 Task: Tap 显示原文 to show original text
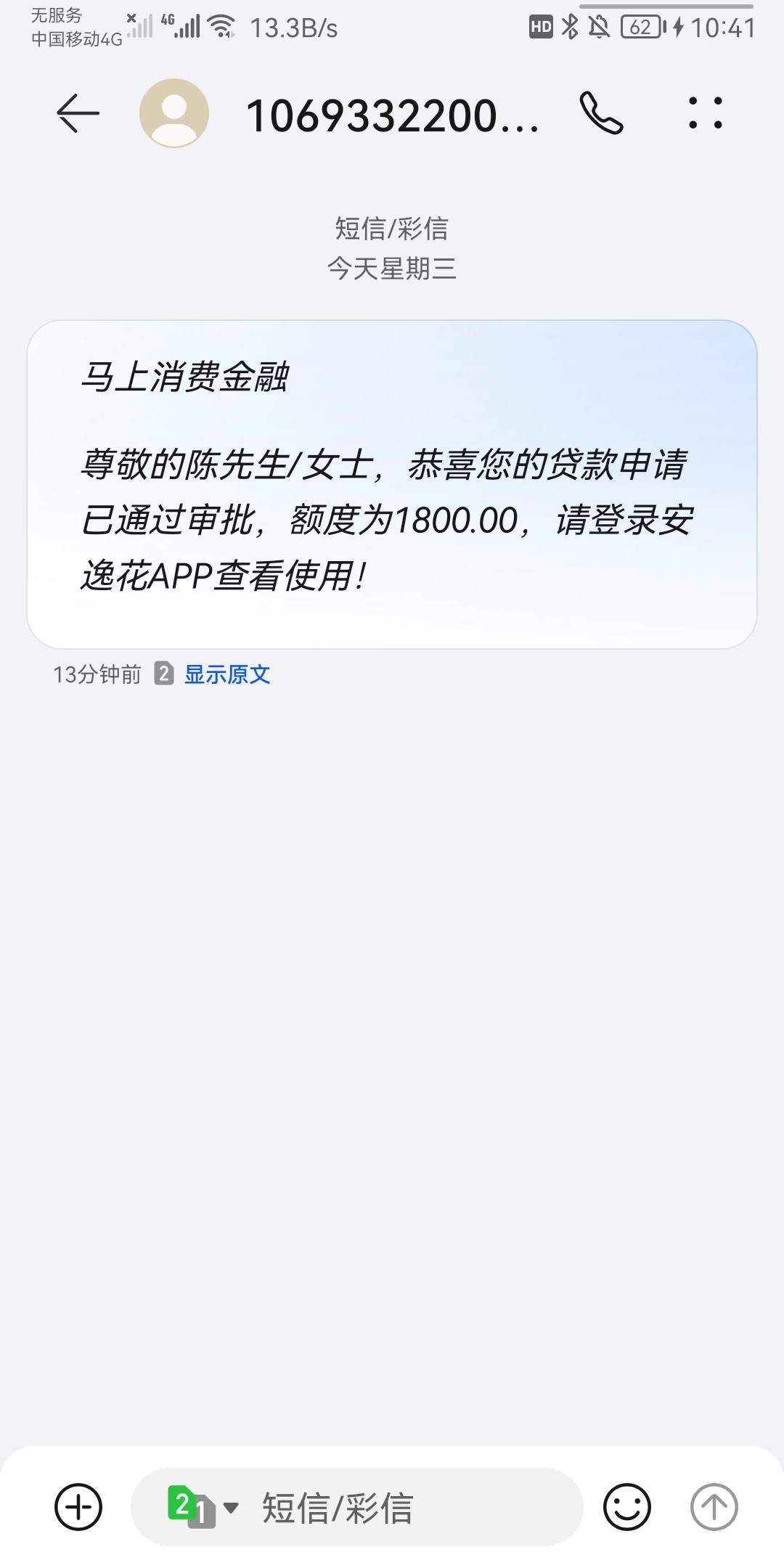(227, 674)
